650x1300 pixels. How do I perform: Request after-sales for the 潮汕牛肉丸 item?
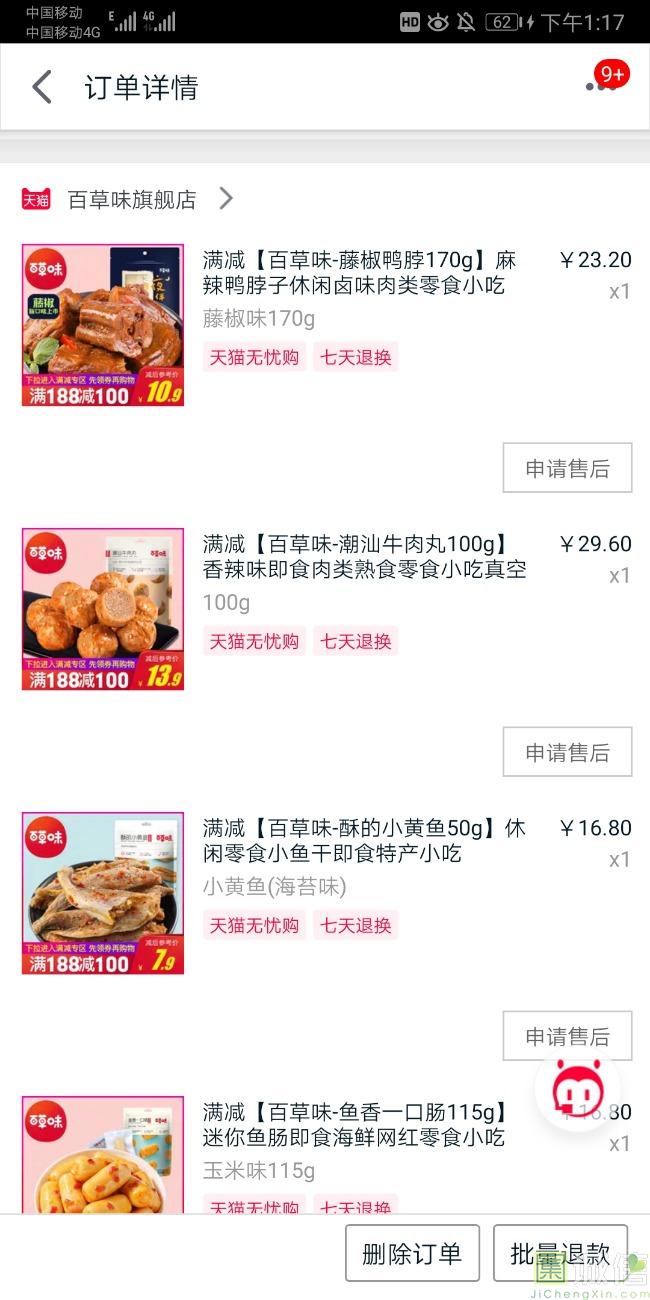tap(567, 752)
